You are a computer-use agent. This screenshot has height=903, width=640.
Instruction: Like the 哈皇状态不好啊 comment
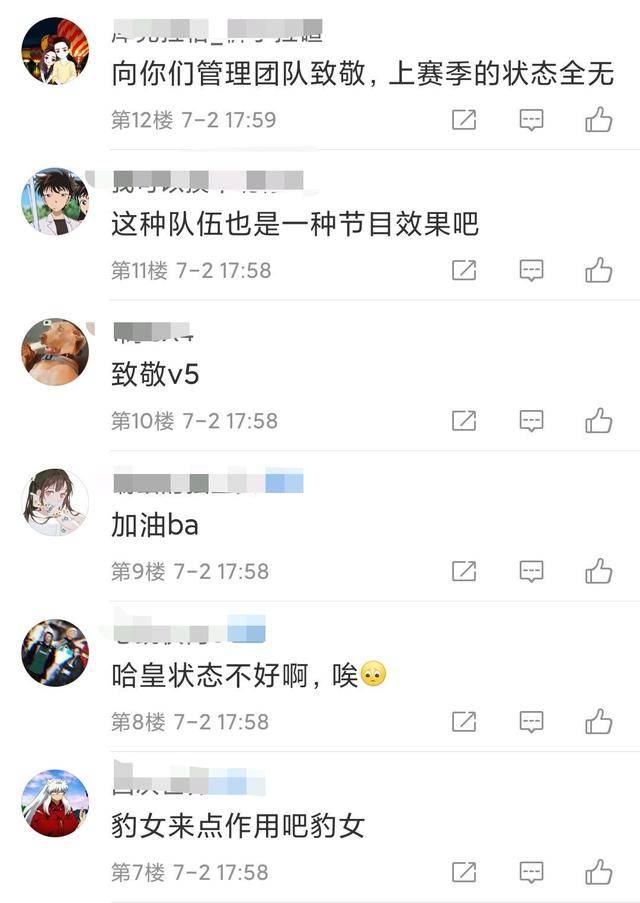click(598, 721)
